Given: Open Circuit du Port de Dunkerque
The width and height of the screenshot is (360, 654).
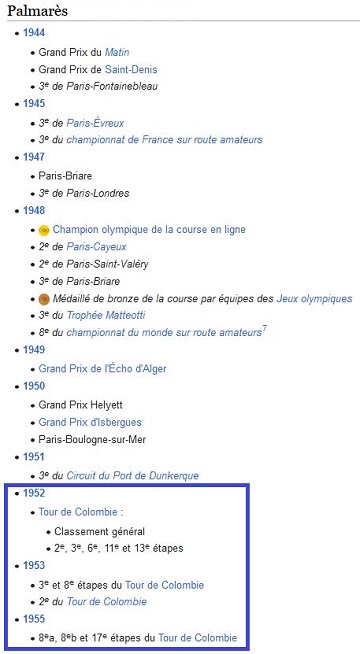Looking at the screenshot, I should [x=133, y=475].
